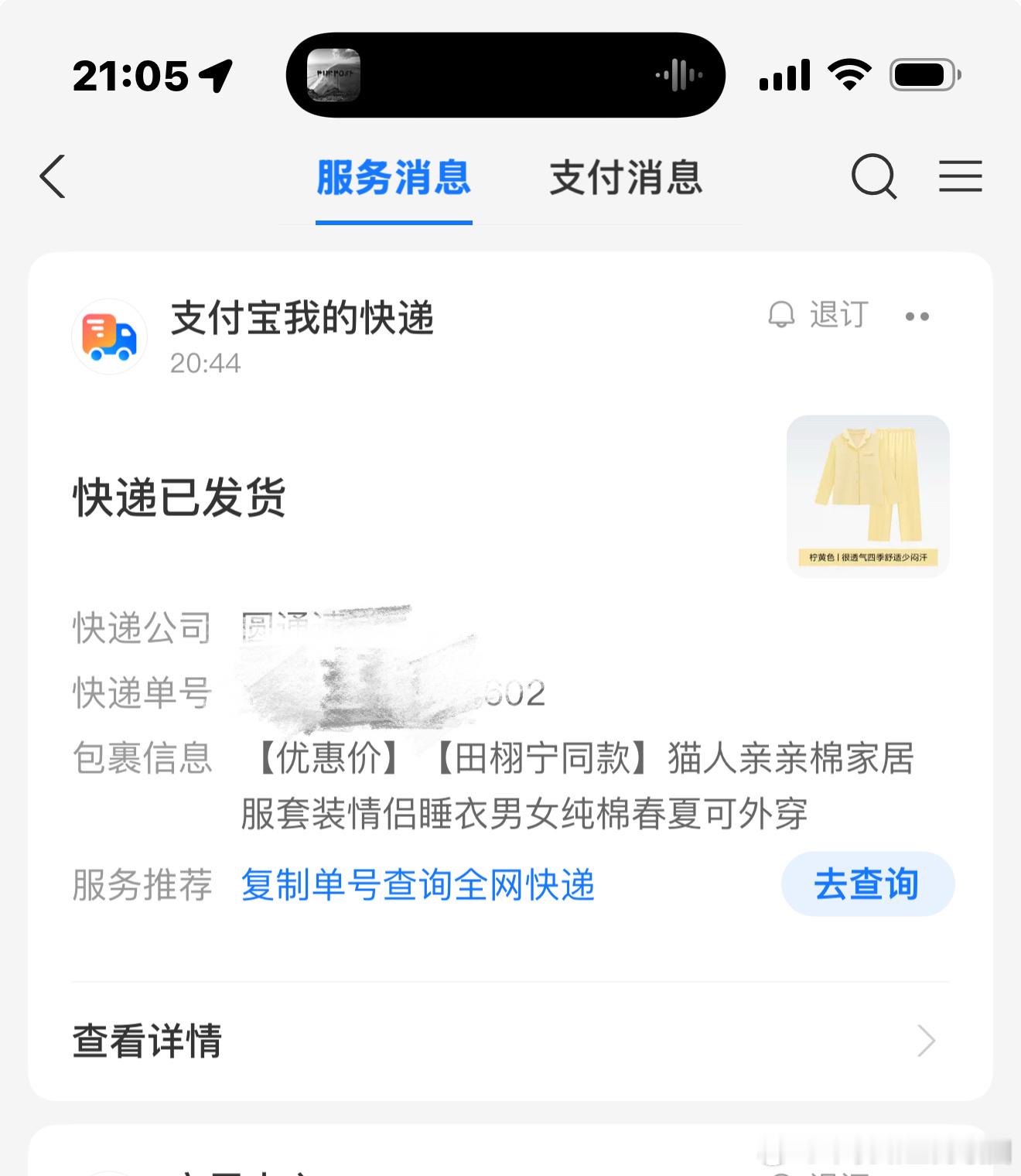
Task: Open search in message list
Action: pos(872,176)
